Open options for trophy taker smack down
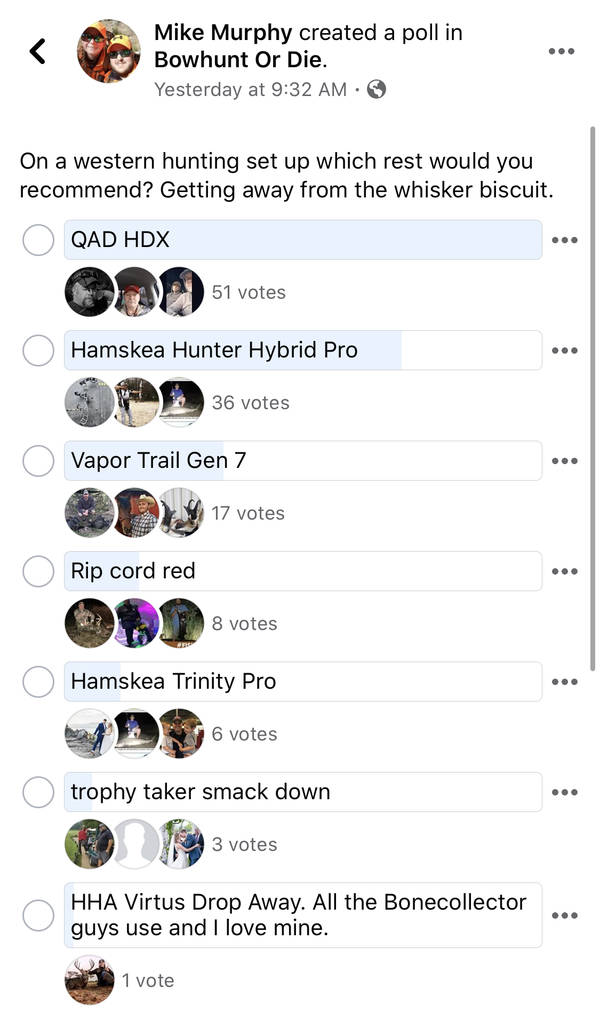This screenshot has width=600, height=1011. coord(564,792)
